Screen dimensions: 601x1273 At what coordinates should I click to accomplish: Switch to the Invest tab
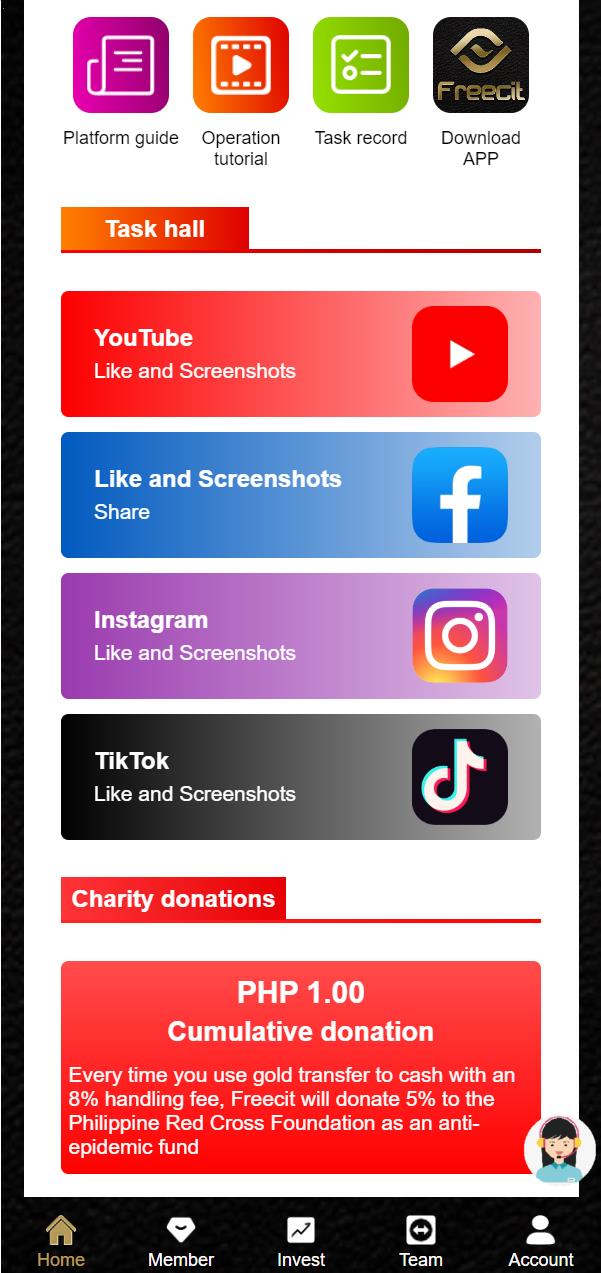point(301,1241)
